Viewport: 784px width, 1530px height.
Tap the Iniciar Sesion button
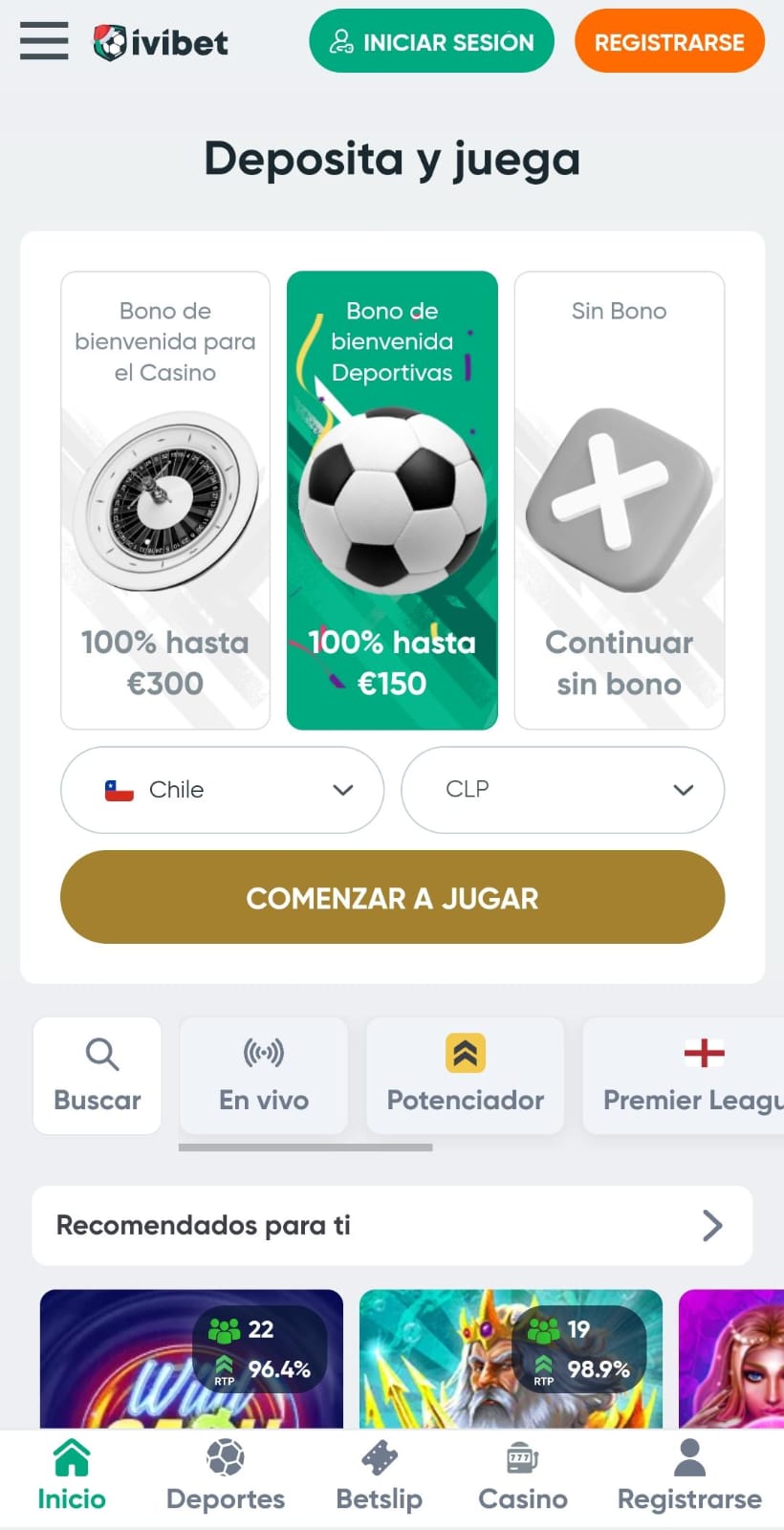click(431, 41)
